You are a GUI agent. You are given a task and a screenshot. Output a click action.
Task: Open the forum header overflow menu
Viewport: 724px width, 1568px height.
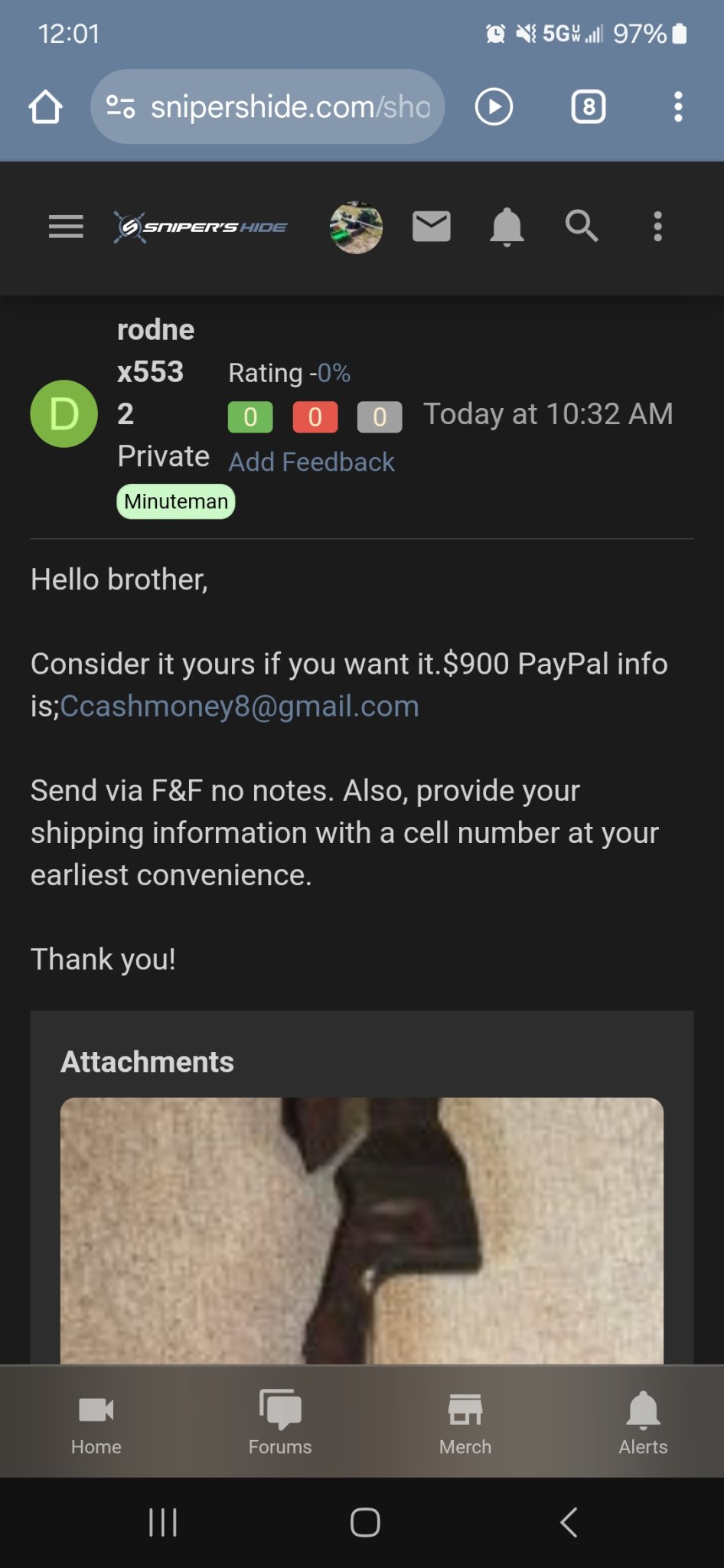pyautogui.click(x=657, y=227)
